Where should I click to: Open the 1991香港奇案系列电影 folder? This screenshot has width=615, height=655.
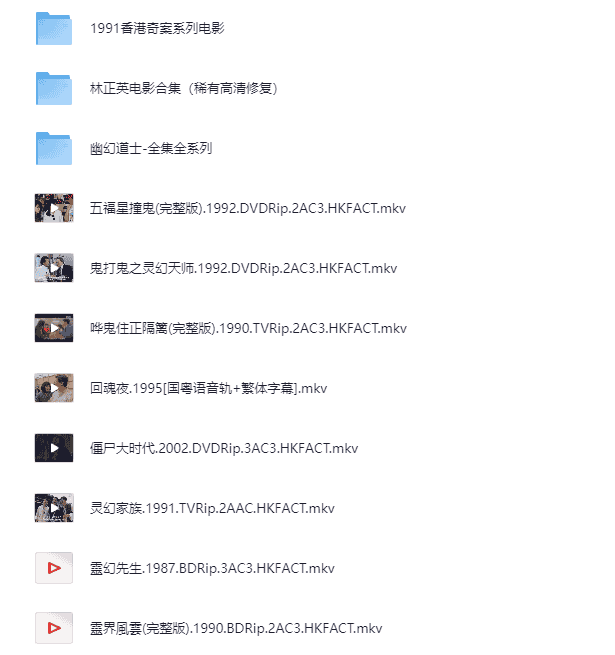pos(157,28)
